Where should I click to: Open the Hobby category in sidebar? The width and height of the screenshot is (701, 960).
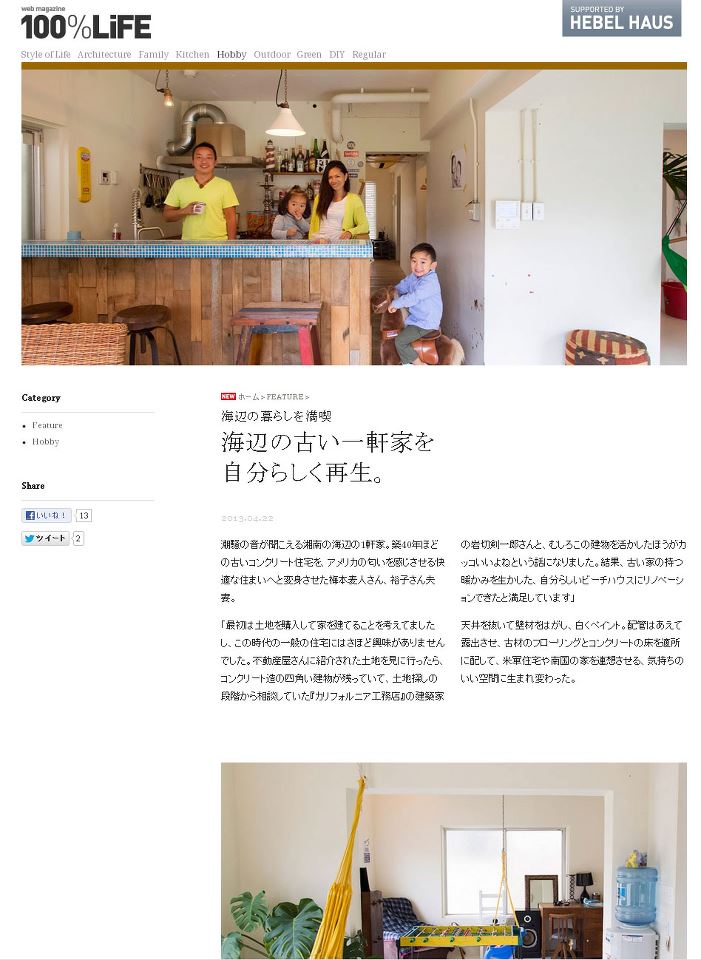click(45, 441)
